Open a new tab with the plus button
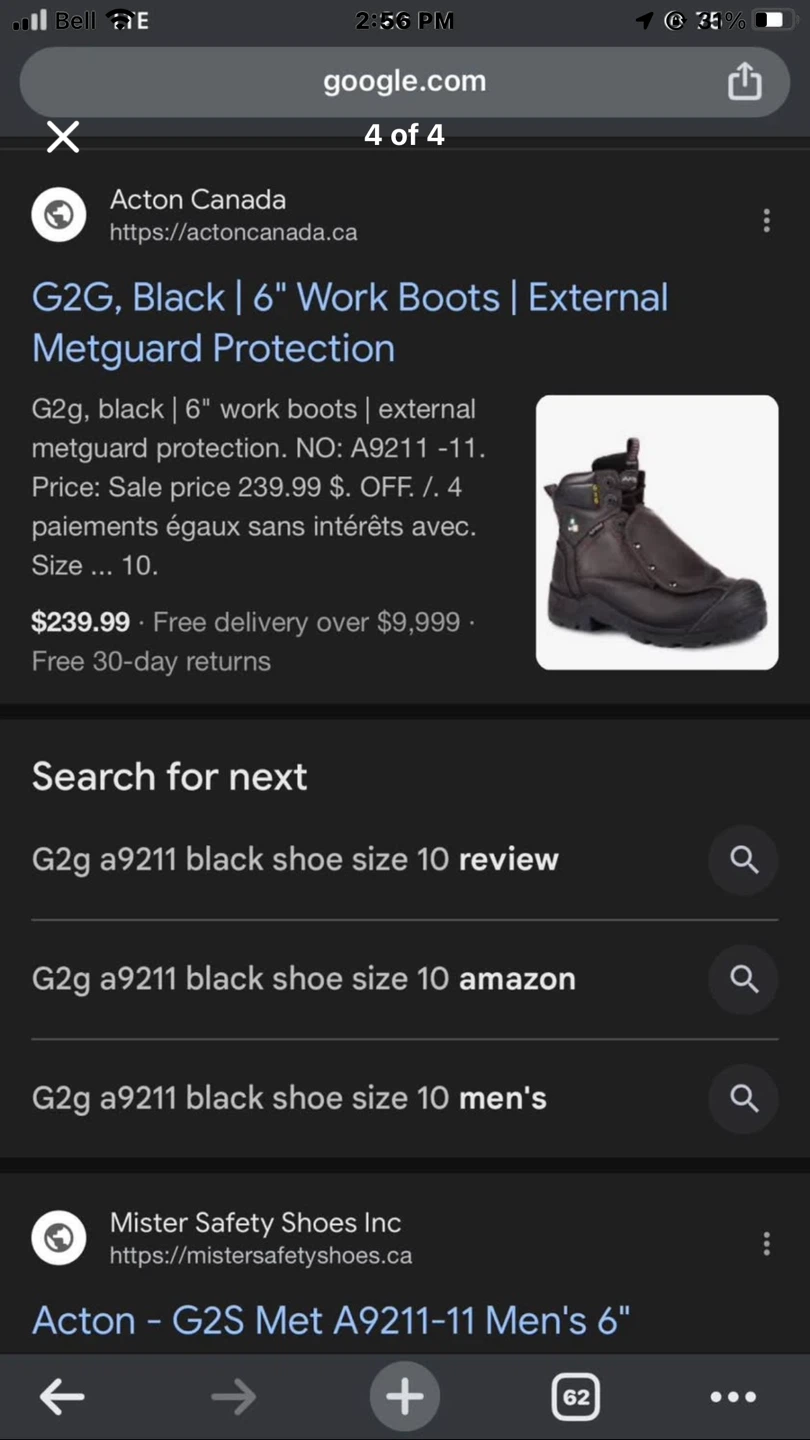Image resolution: width=810 pixels, height=1440 pixels. pos(405,1396)
